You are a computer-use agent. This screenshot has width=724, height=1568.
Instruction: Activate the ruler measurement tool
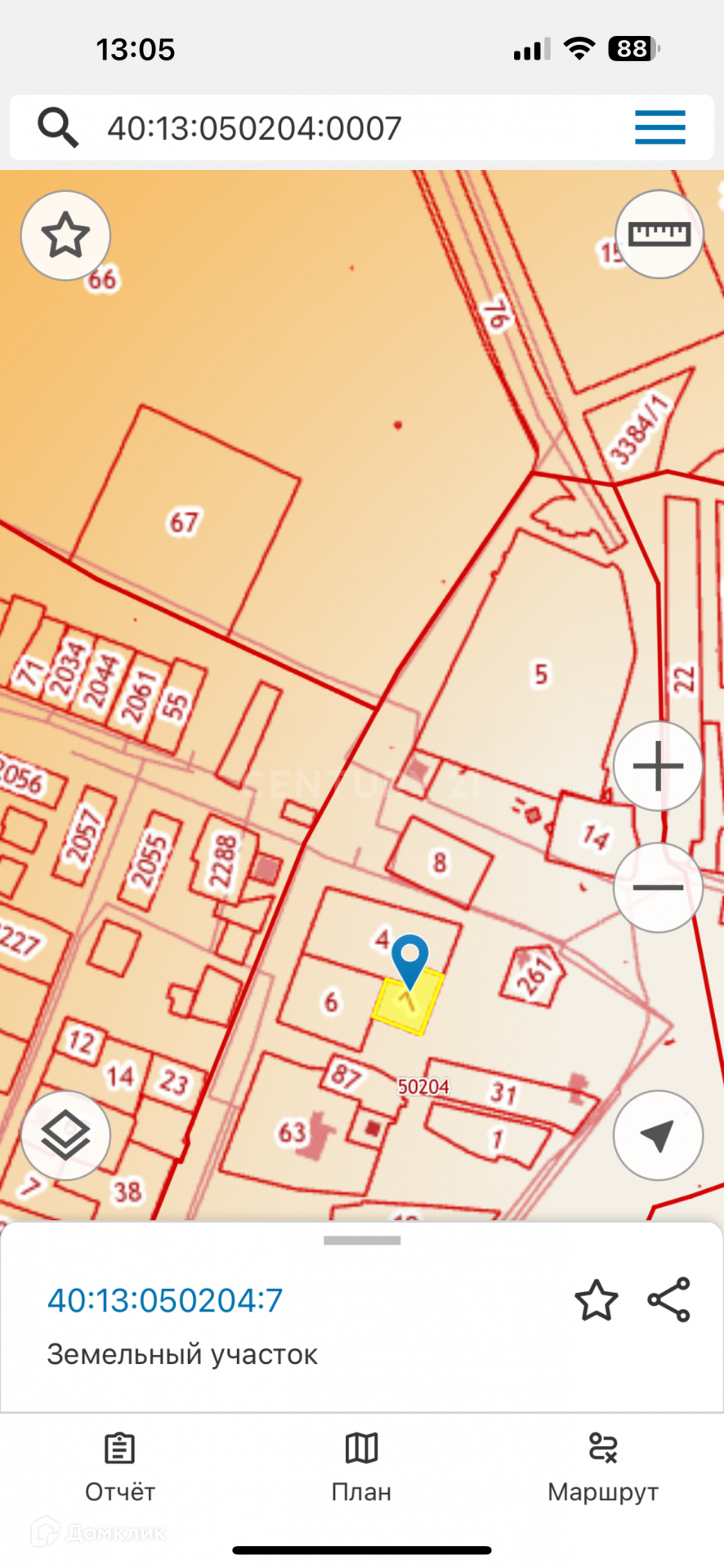(x=659, y=235)
